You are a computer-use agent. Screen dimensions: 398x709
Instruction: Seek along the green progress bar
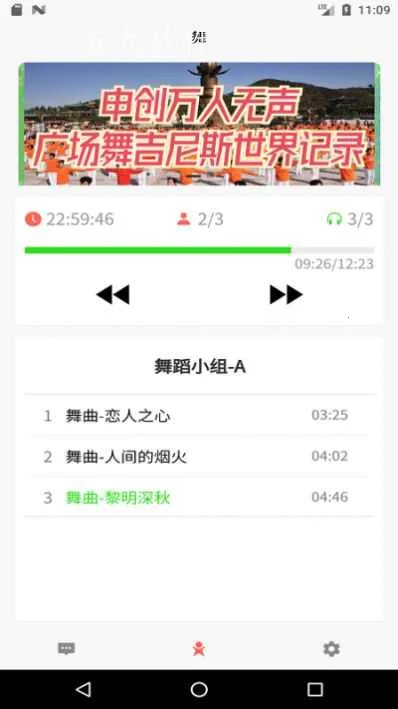click(199, 250)
